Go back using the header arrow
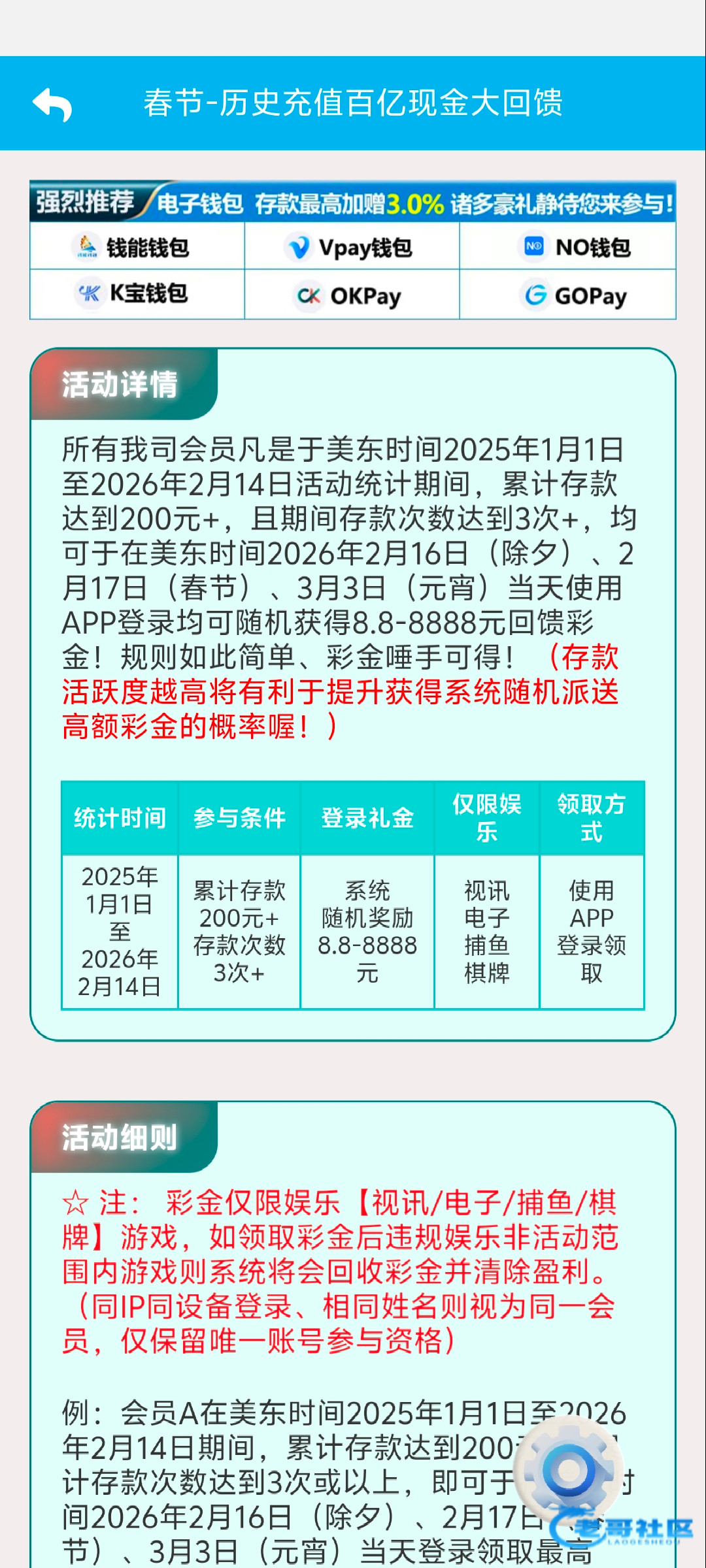Image resolution: width=706 pixels, height=1568 pixels. click(52, 104)
